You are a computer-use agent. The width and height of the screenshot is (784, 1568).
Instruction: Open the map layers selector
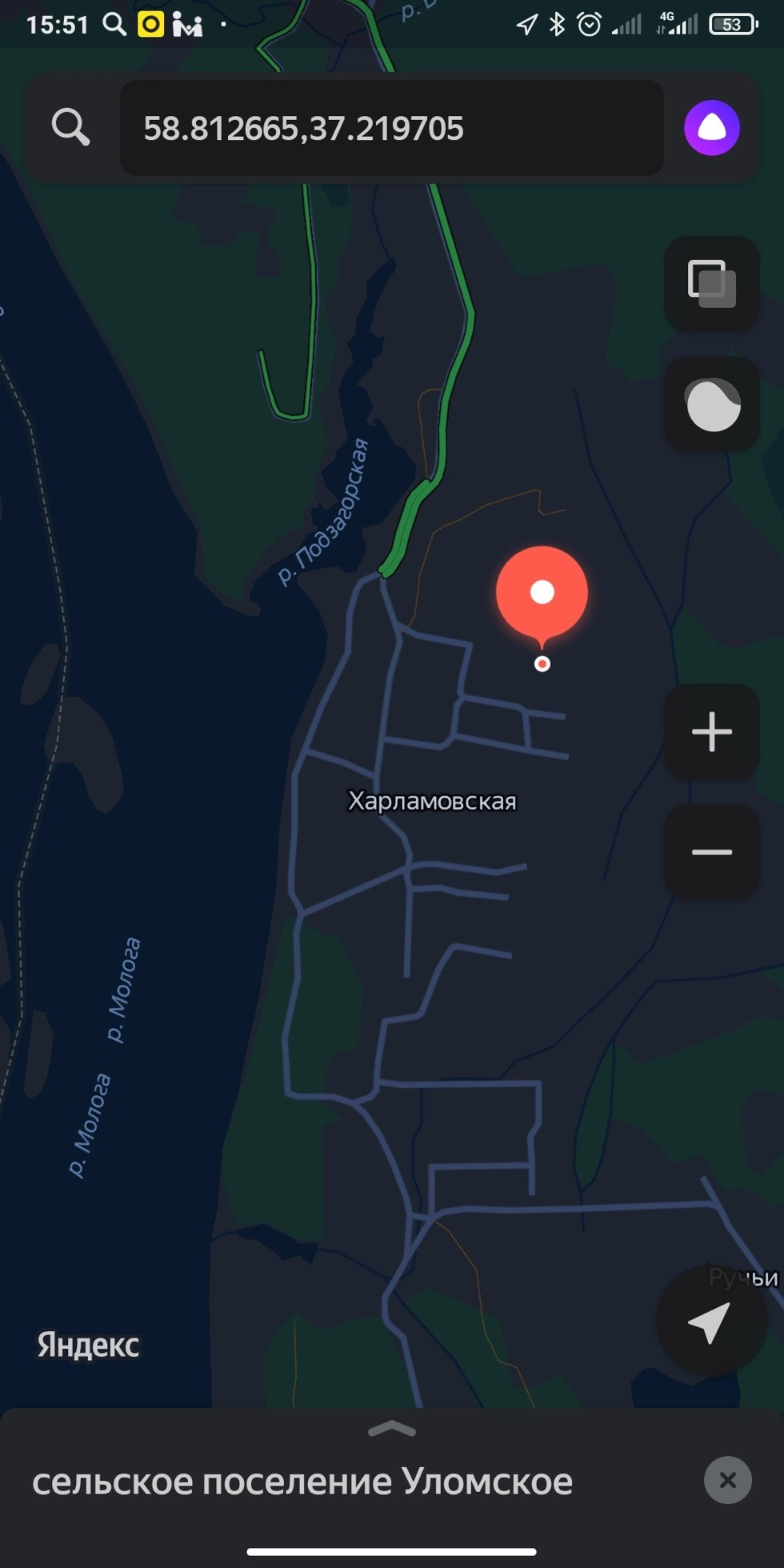[x=711, y=283]
